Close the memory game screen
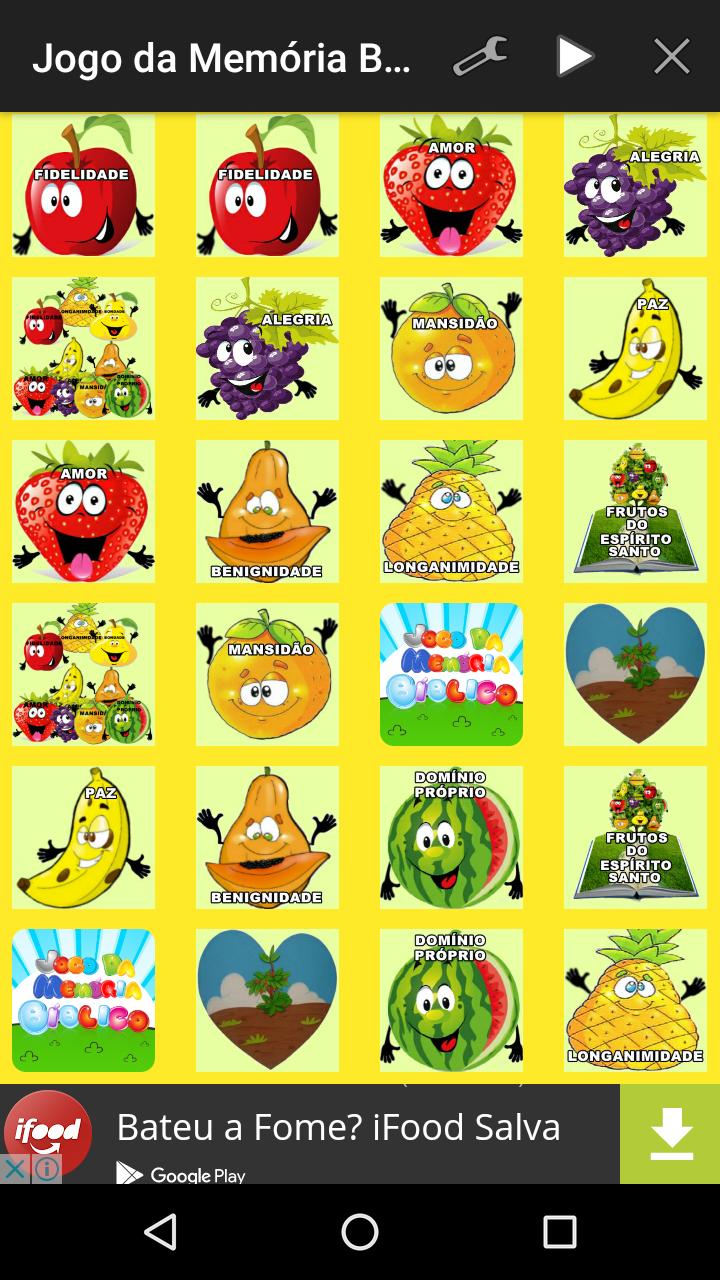 [x=671, y=57]
